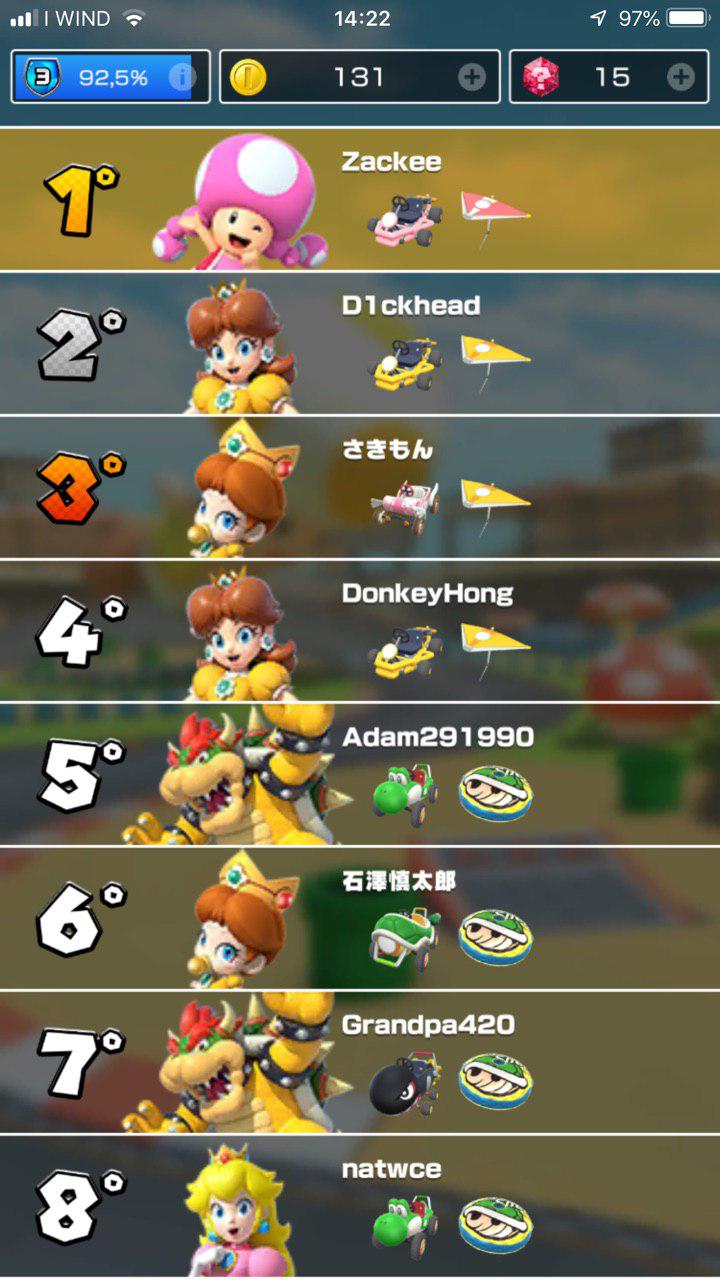This screenshot has width=720, height=1280.
Task: Add more coins with the plus button
Action: click(x=472, y=77)
